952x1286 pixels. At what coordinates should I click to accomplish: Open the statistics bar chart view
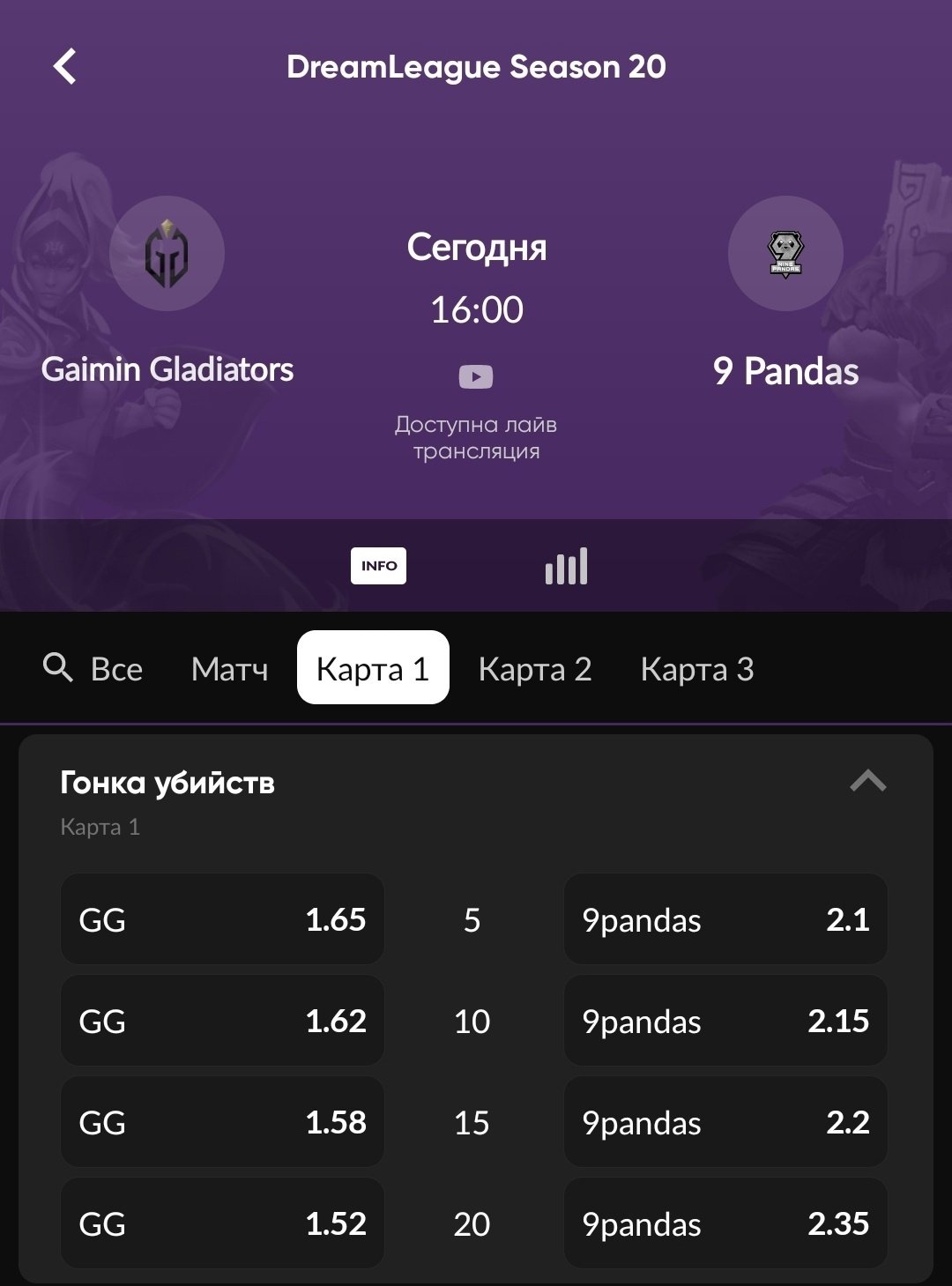pos(566,566)
